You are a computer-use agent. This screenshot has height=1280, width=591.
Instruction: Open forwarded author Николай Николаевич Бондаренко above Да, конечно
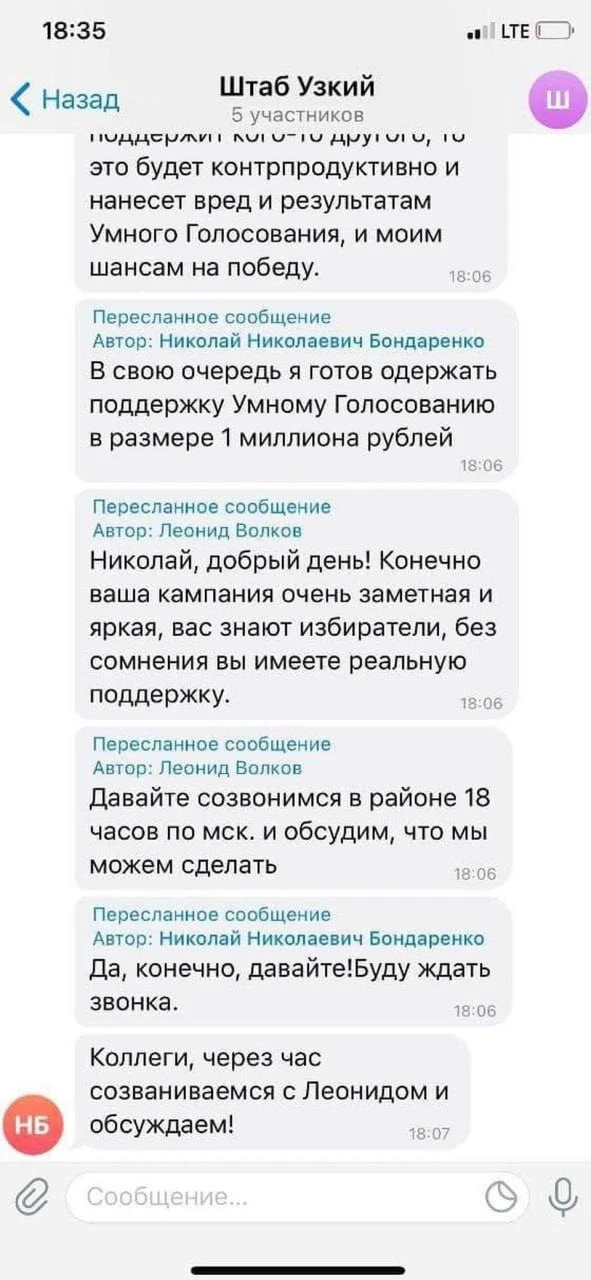(289, 937)
